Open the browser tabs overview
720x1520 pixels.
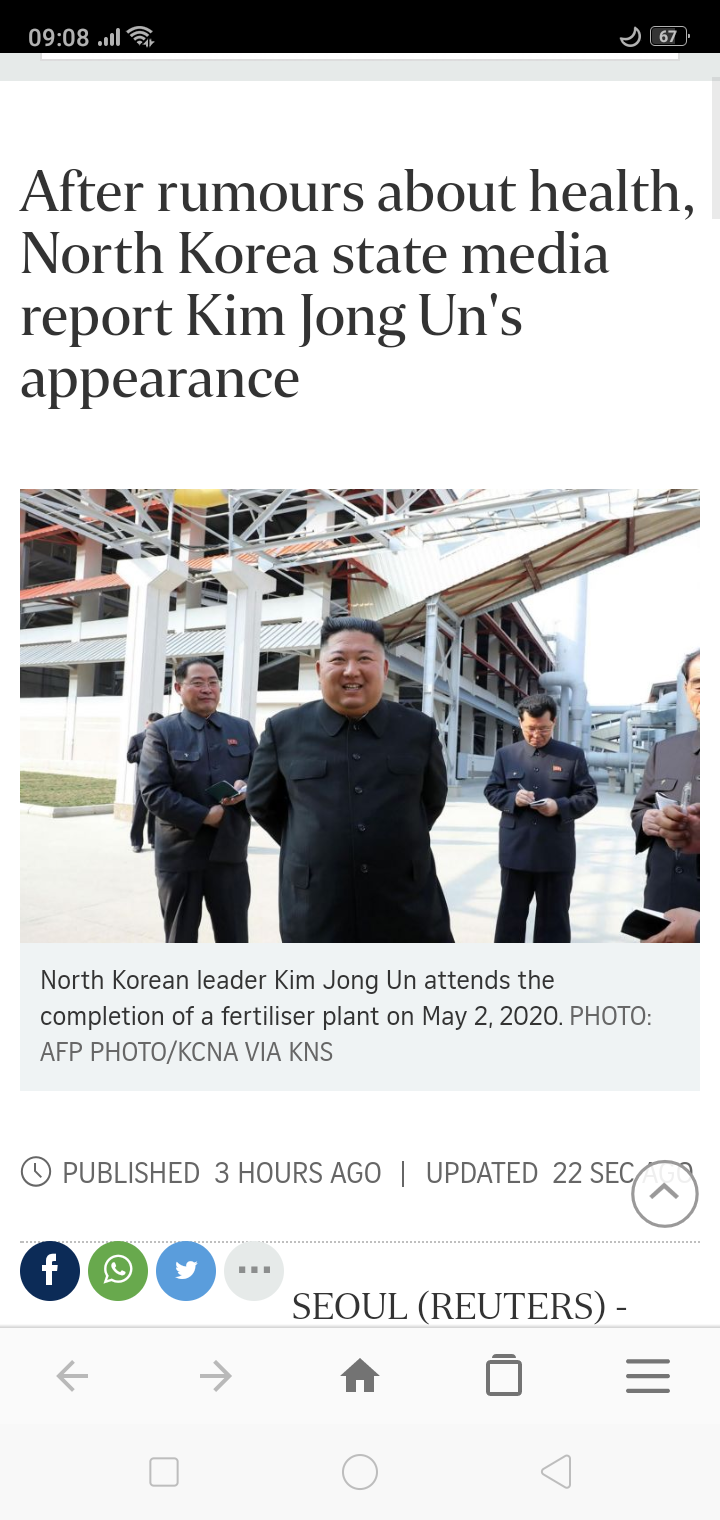[504, 1377]
